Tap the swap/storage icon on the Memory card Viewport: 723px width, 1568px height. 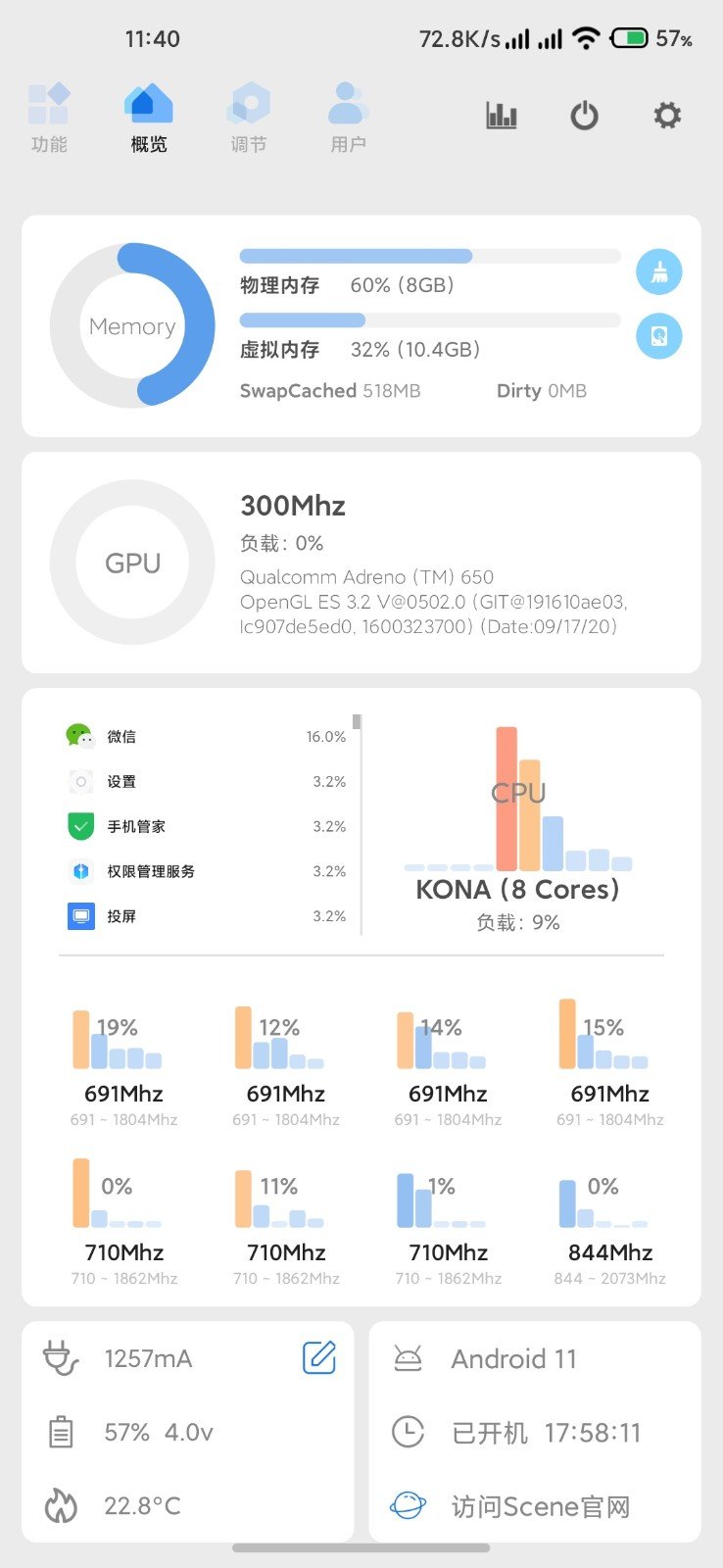[658, 336]
